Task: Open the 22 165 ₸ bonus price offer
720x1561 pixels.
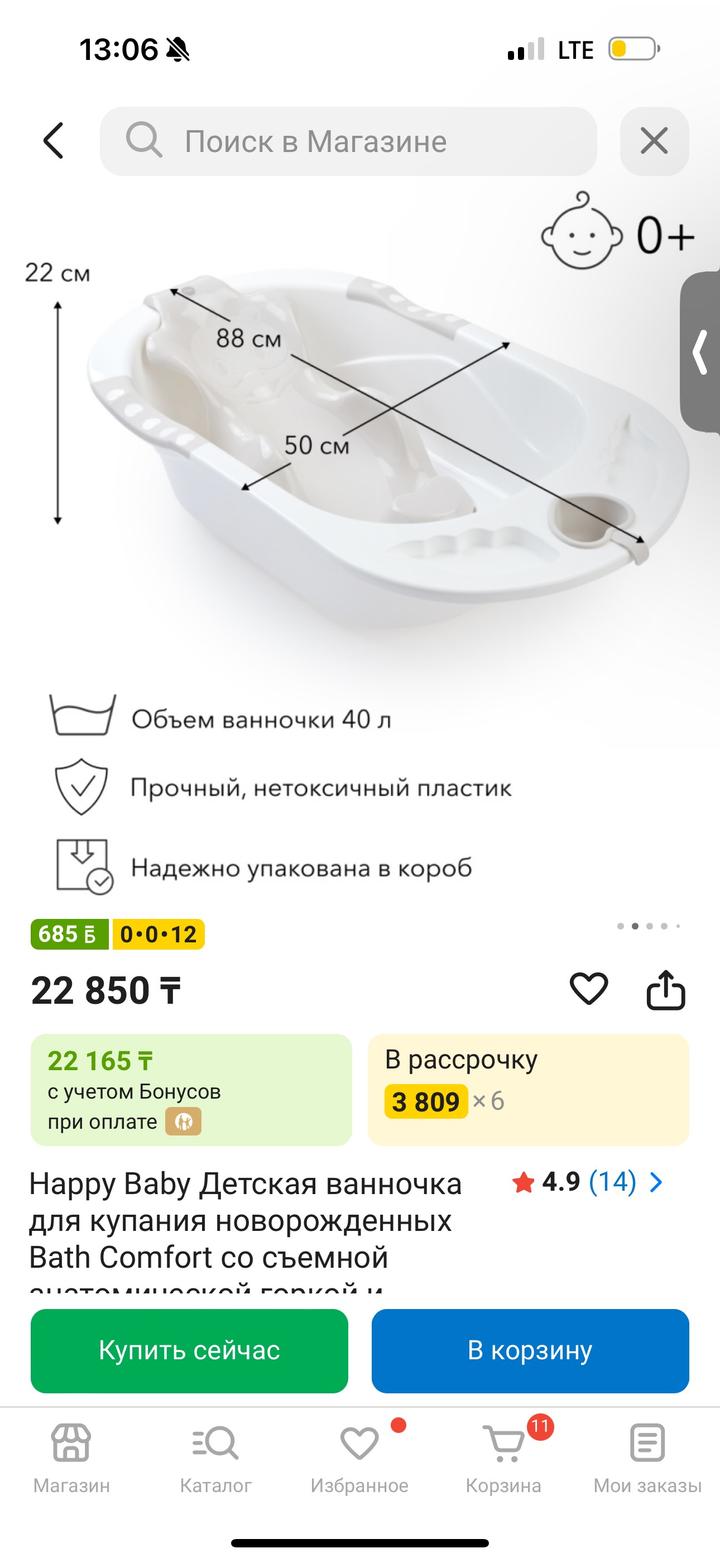Action: 191,1089
